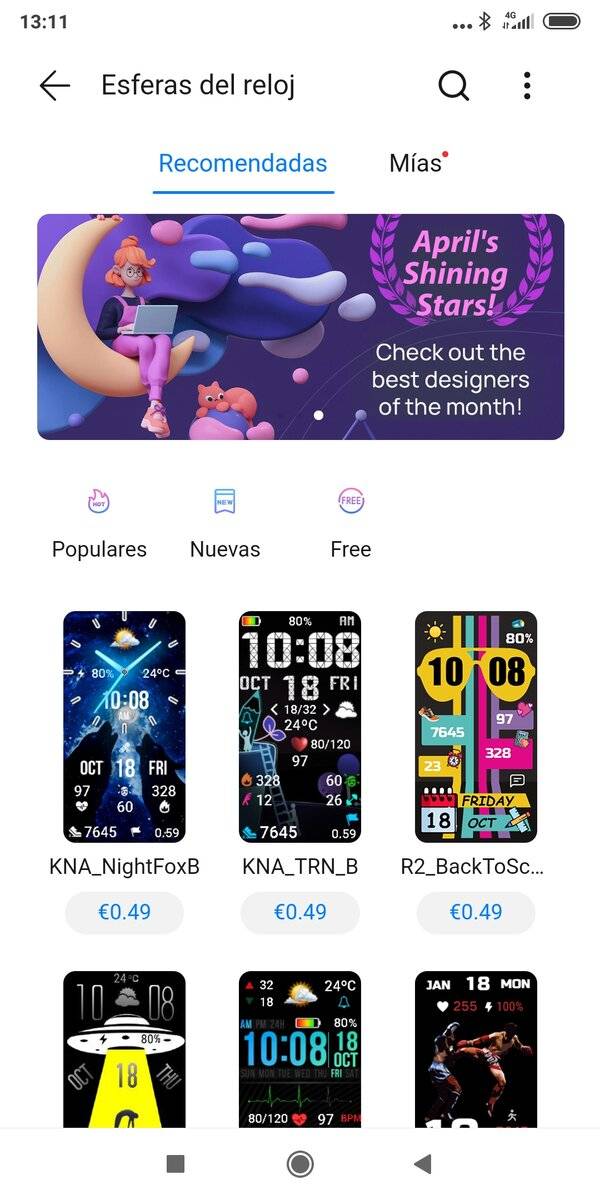Open the R2_BackToSc... watch face

pyautogui.click(x=476, y=727)
